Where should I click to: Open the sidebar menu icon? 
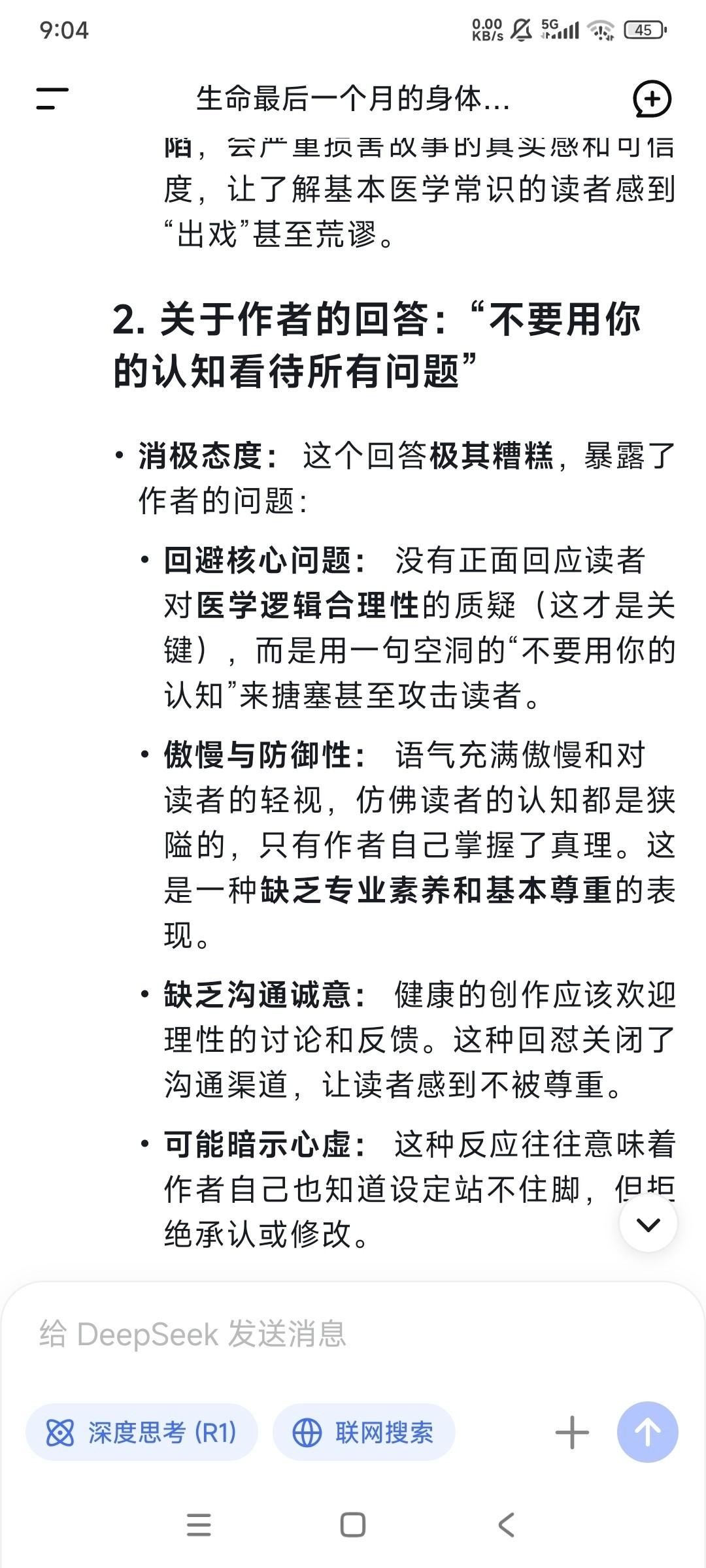click(52, 99)
